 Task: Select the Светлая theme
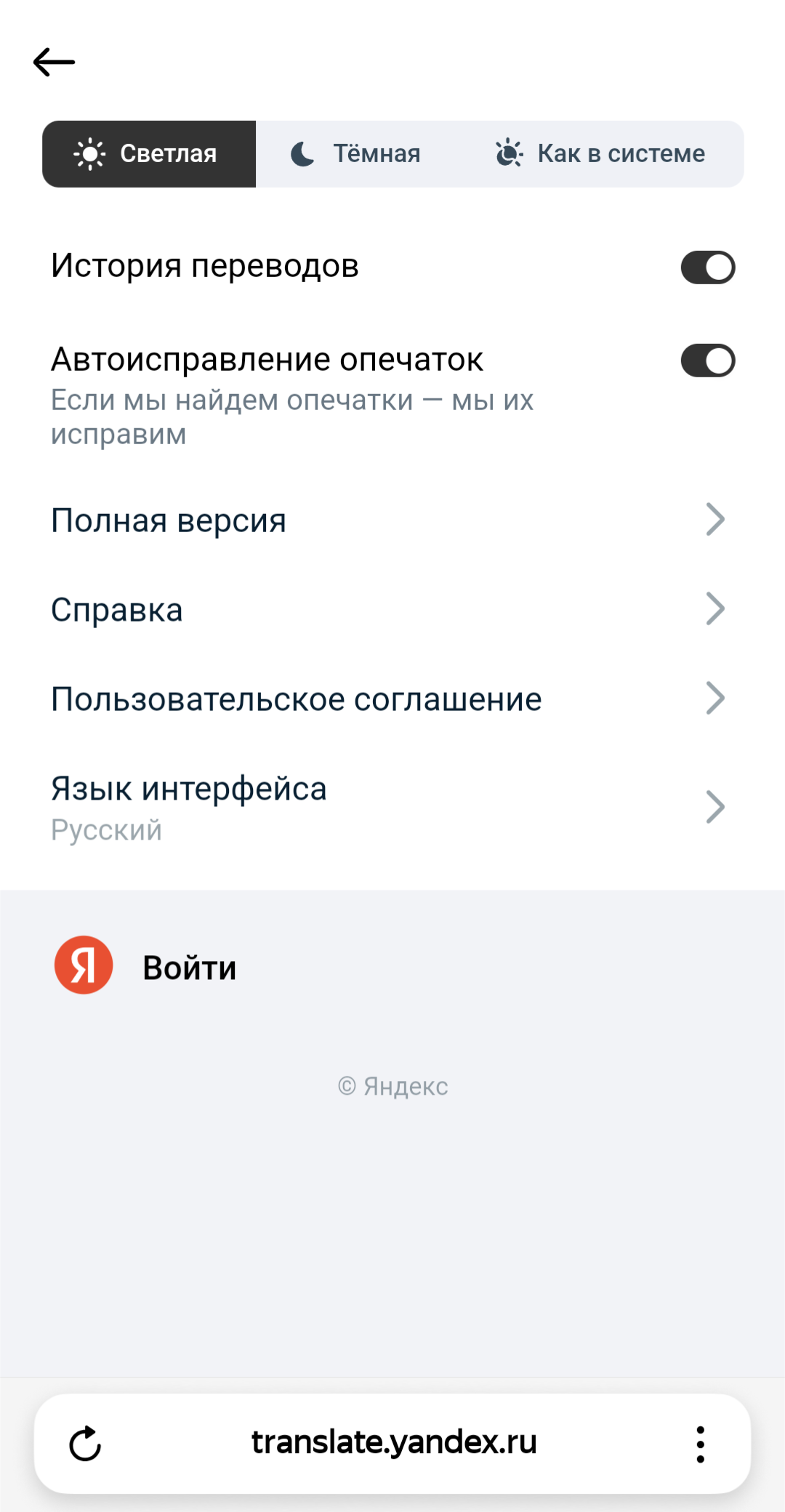pos(149,154)
